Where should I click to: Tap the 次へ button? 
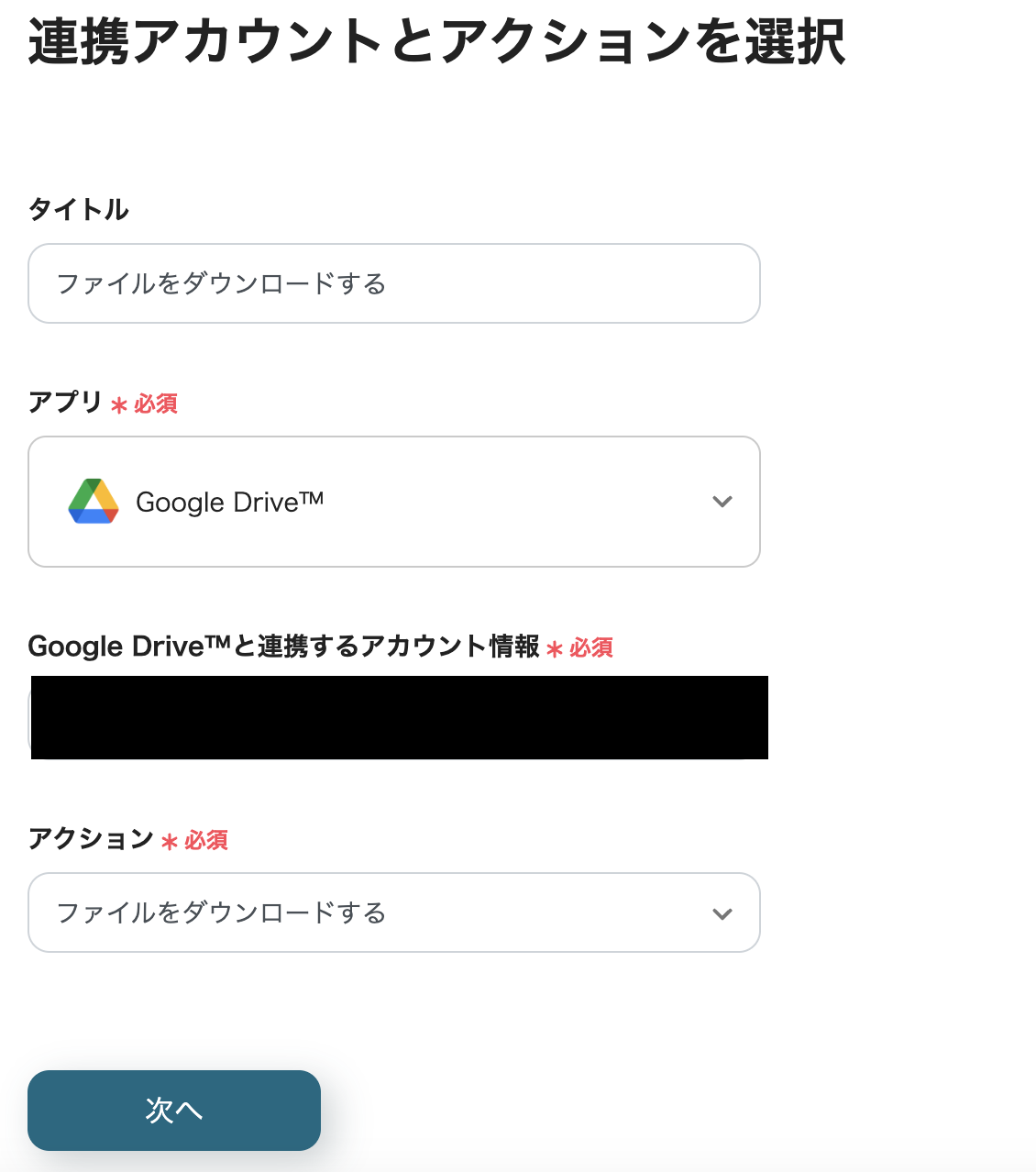174,1110
